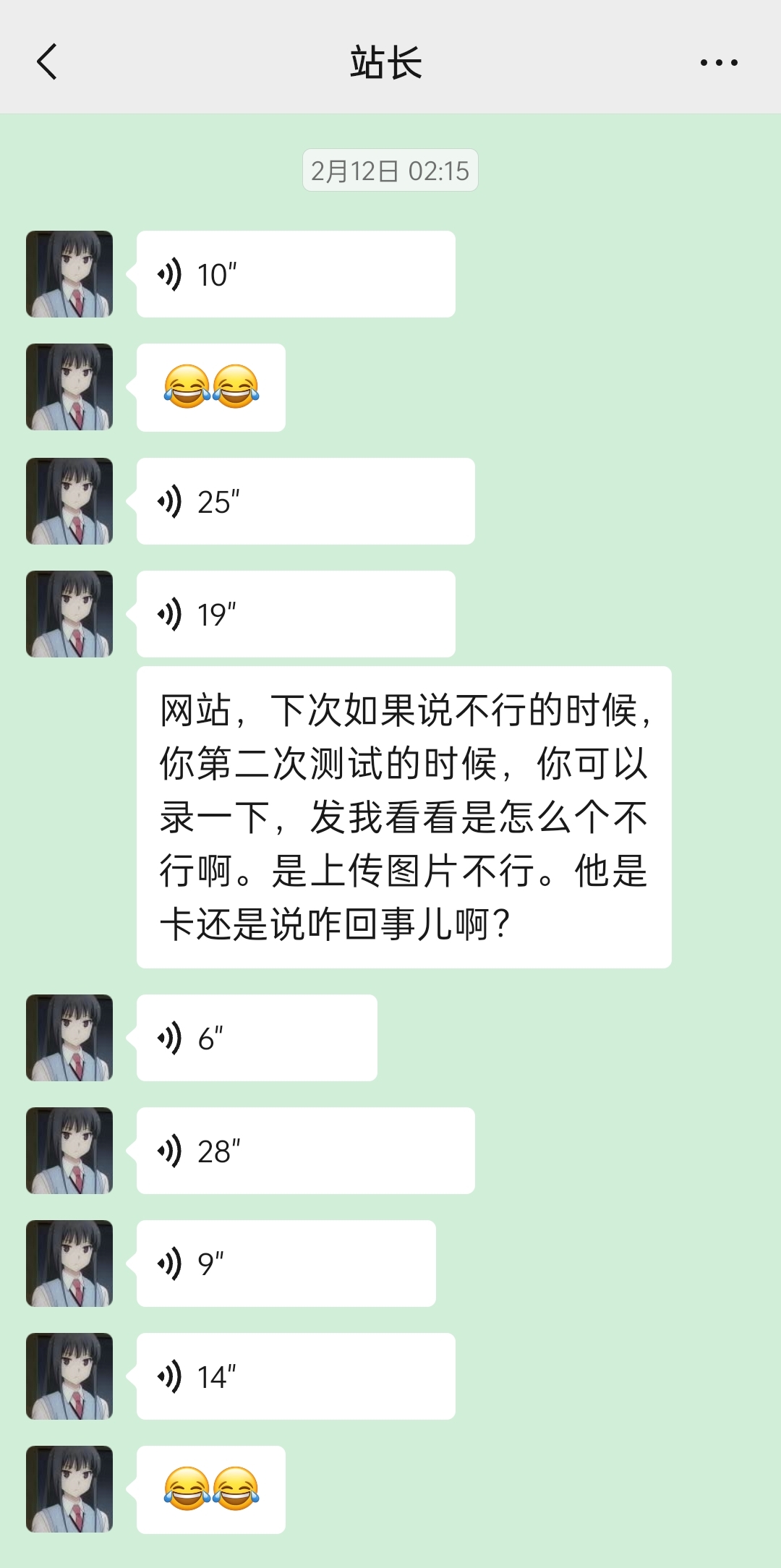Play the 28-second voice message

[x=305, y=1151]
